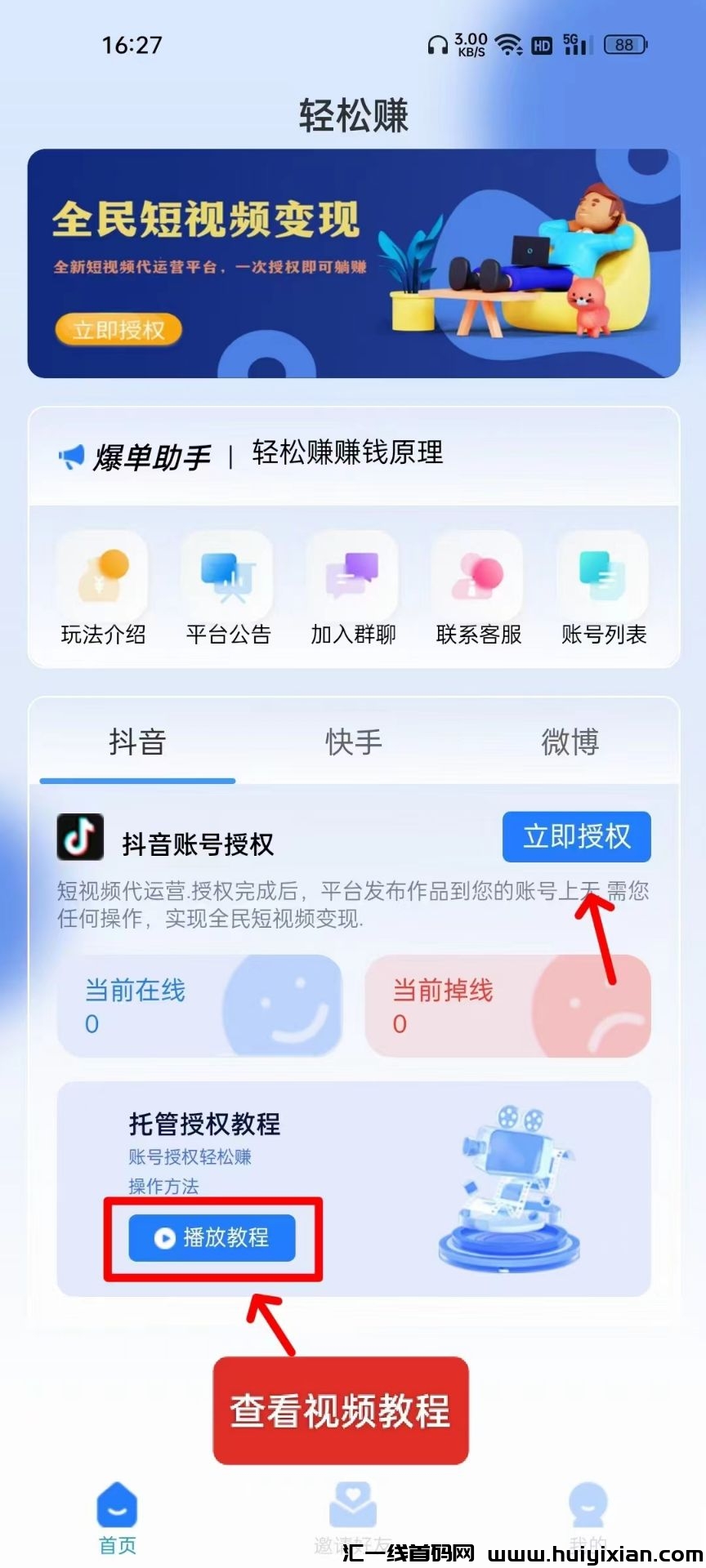Tap the 当前掉线 offline status card
Image resolution: width=706 pixels, height=1568 pixels.
(507, 1006)
